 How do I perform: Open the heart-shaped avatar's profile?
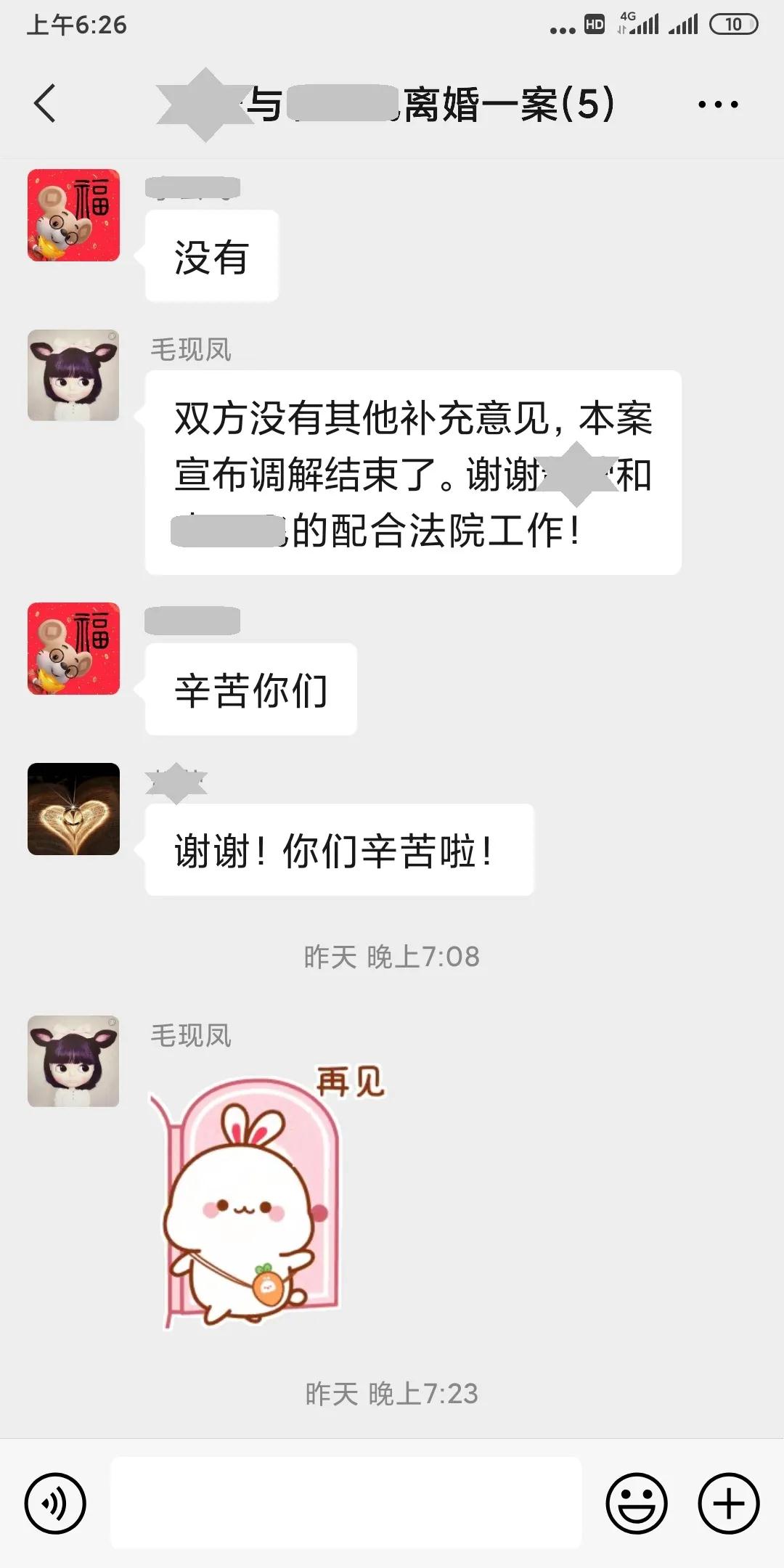(x=73, y=809)
